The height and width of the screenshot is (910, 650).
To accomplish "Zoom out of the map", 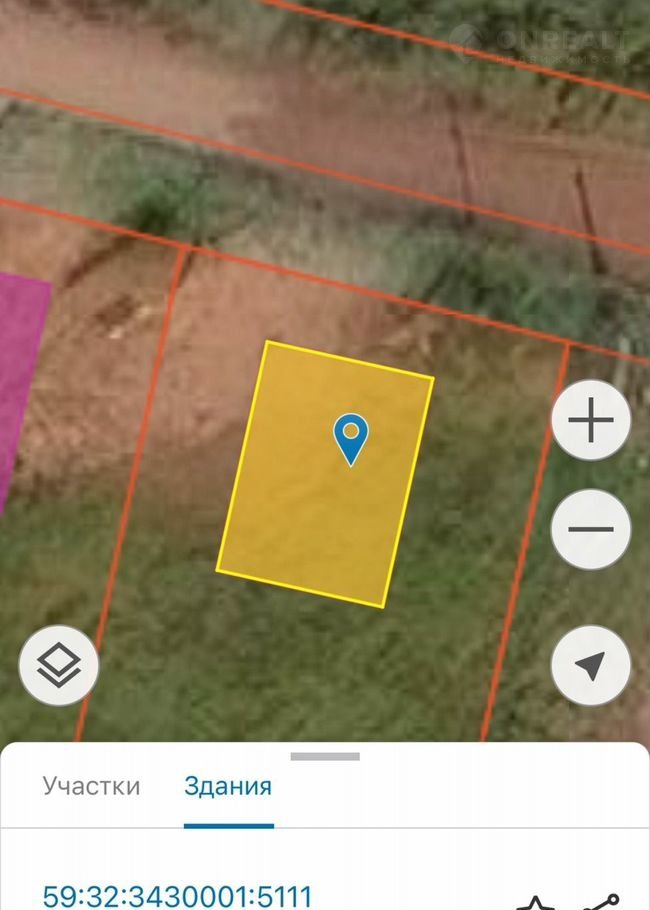I will click(590, 530).
